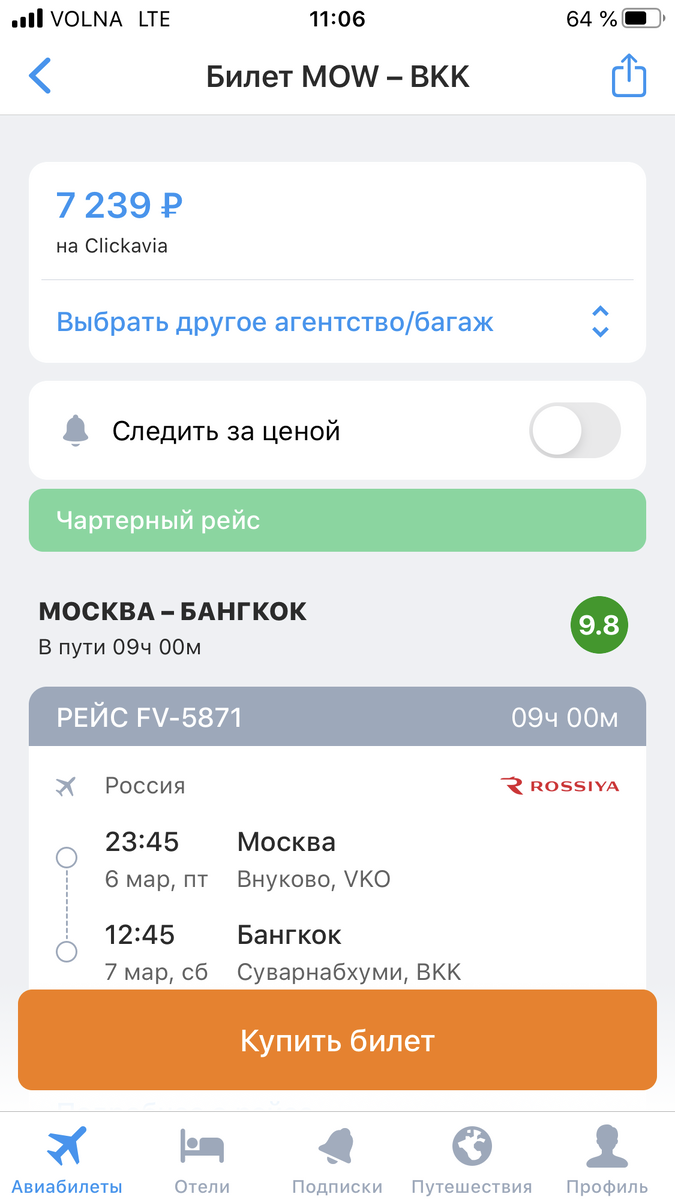The image size is (675, 1200).
Task: Go to Профиль tab
Action: [x=607, y=1160]
